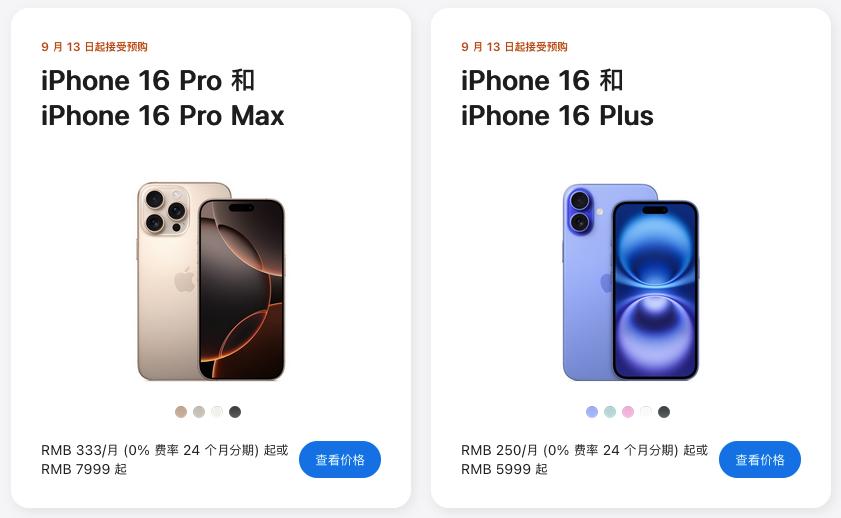Select the white swatch under iPhone 16 Plus
Image resolution: width=841 pixels, height=518 pixels.
646,412
